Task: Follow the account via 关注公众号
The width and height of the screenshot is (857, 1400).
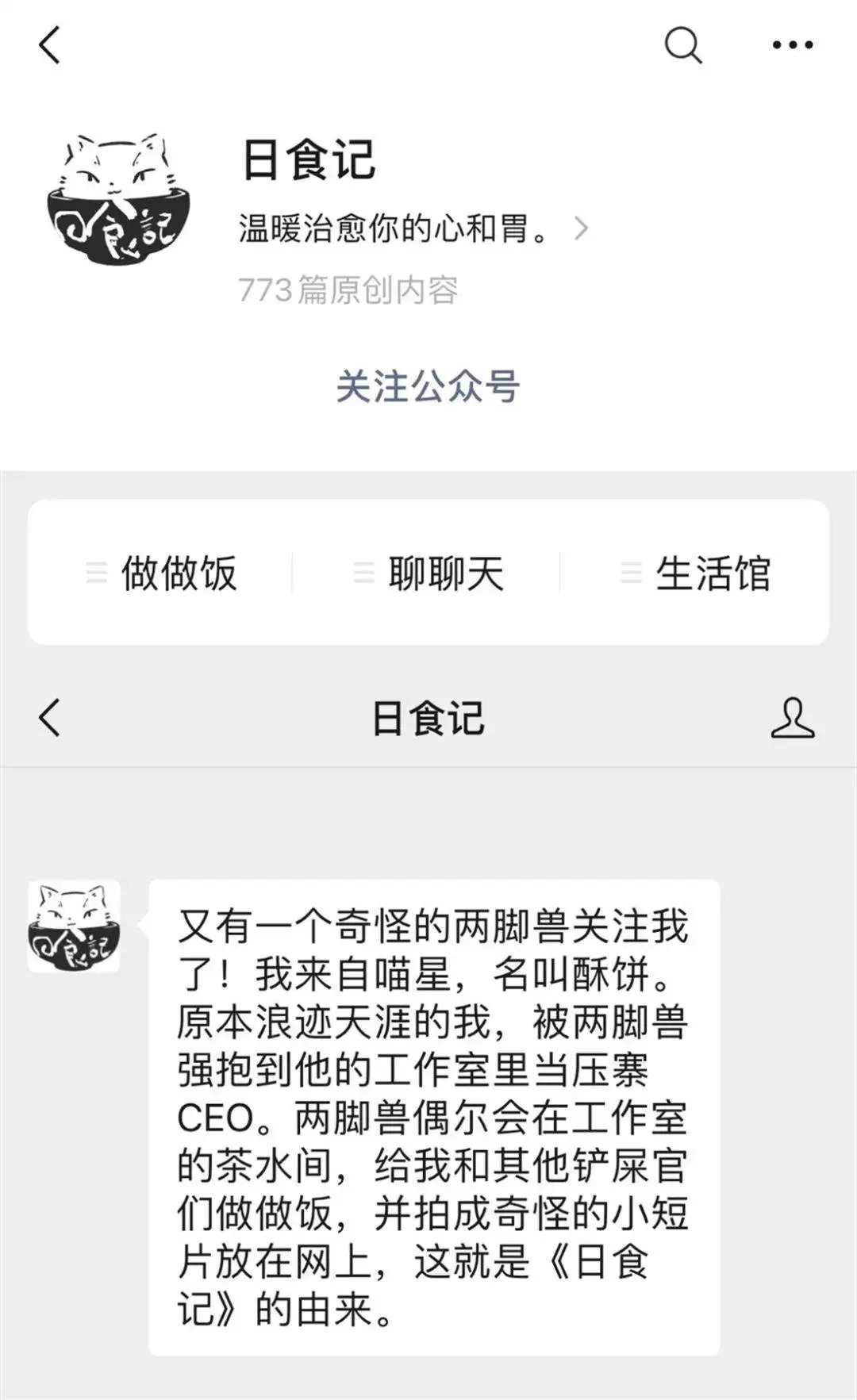Action: [x=428, y=387]
